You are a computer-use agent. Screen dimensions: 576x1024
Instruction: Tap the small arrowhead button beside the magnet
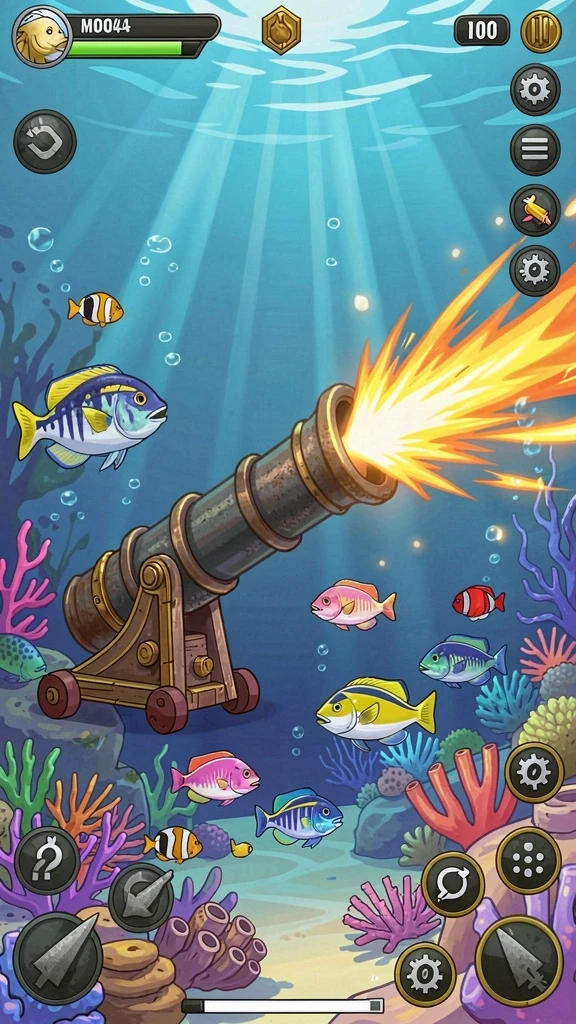coord(141,897)
